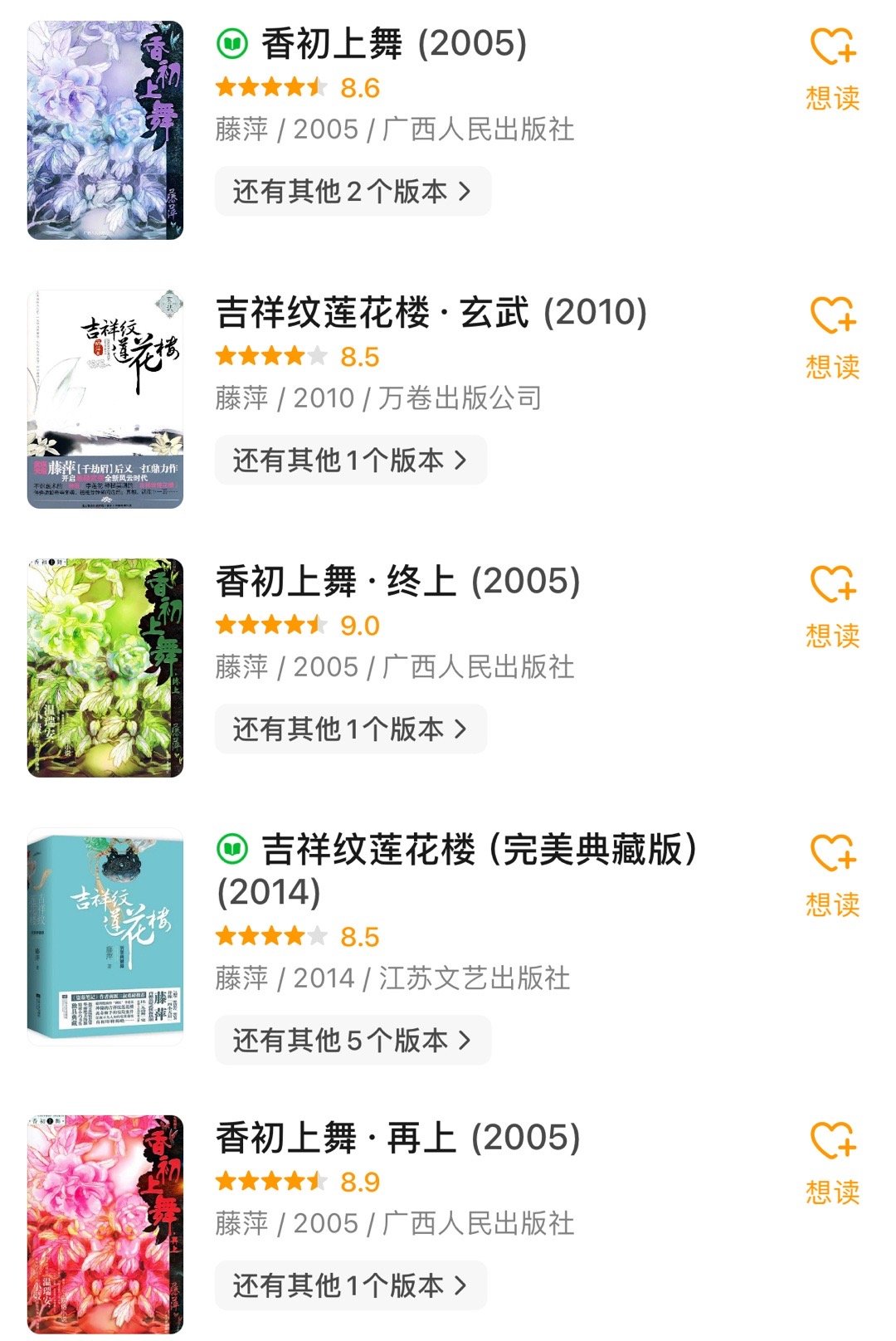Add 吉祥纹莲花楼 (完美典藏版) to 想读

pos(832,875)
